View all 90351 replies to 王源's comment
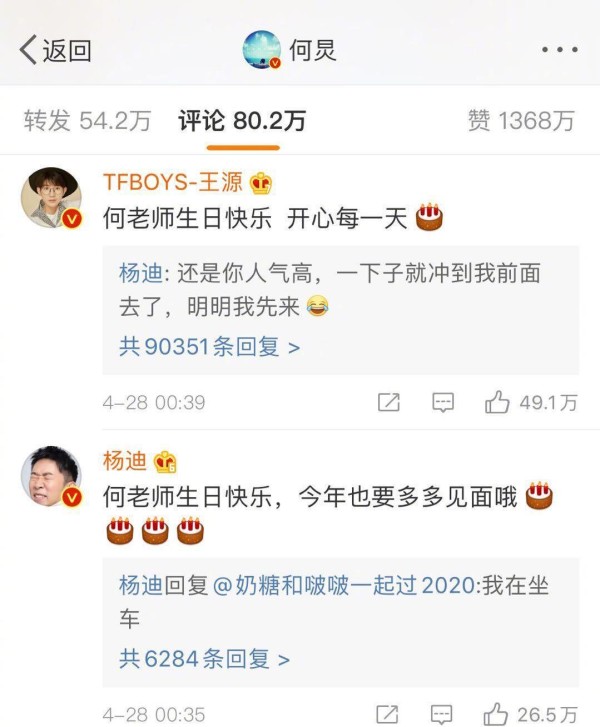This screenshot has height=727, width=600. 209,347
